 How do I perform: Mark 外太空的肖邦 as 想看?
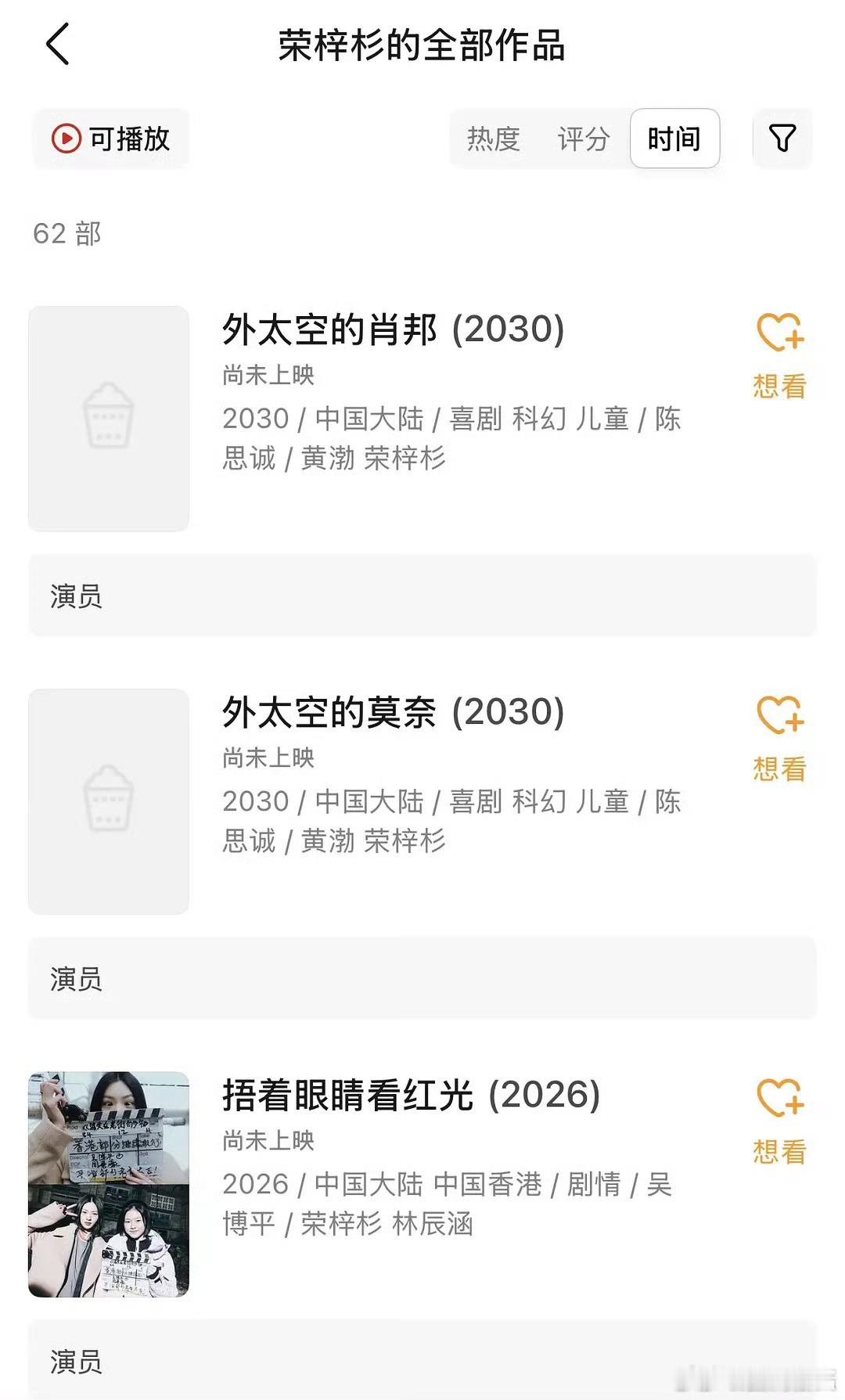[x=779, y=354]
